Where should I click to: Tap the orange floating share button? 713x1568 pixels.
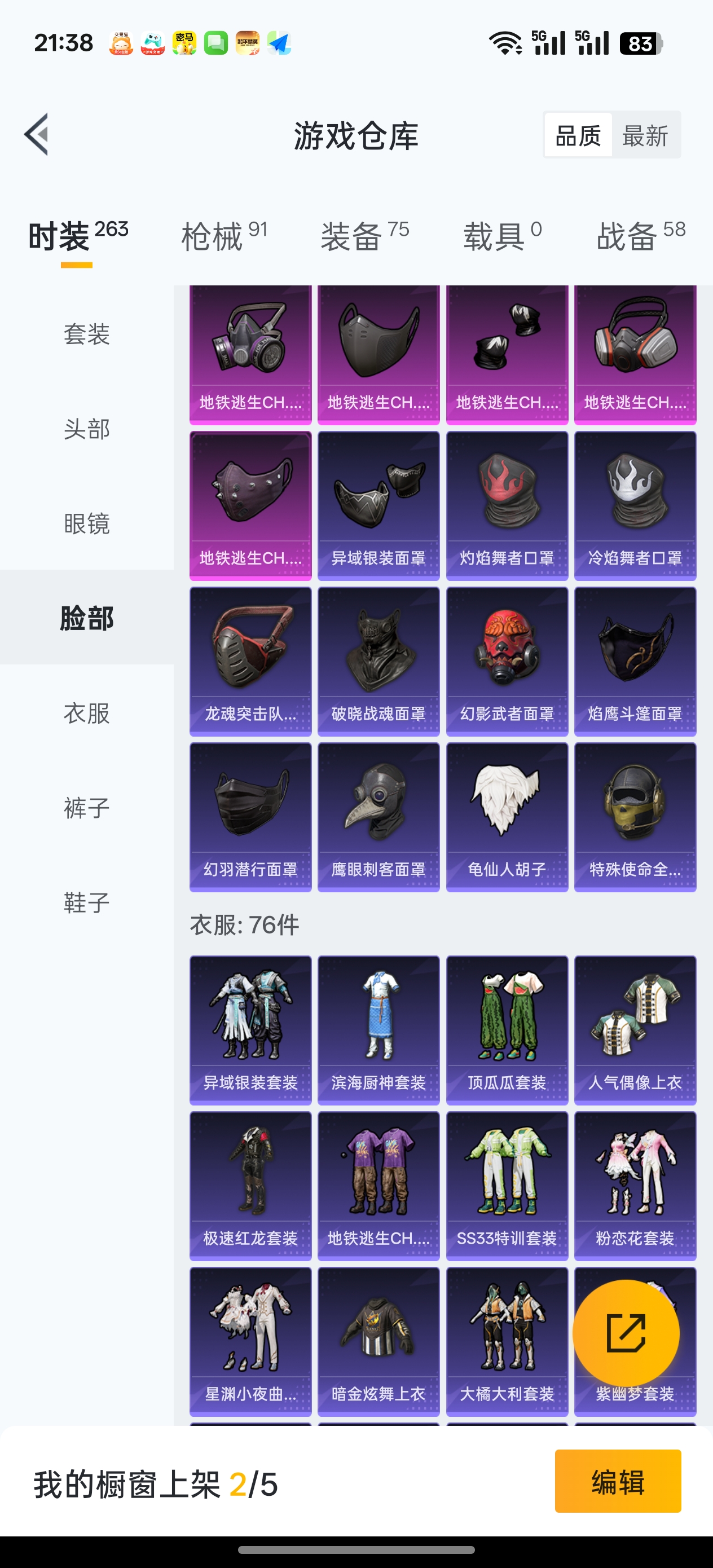(626, 1333)
